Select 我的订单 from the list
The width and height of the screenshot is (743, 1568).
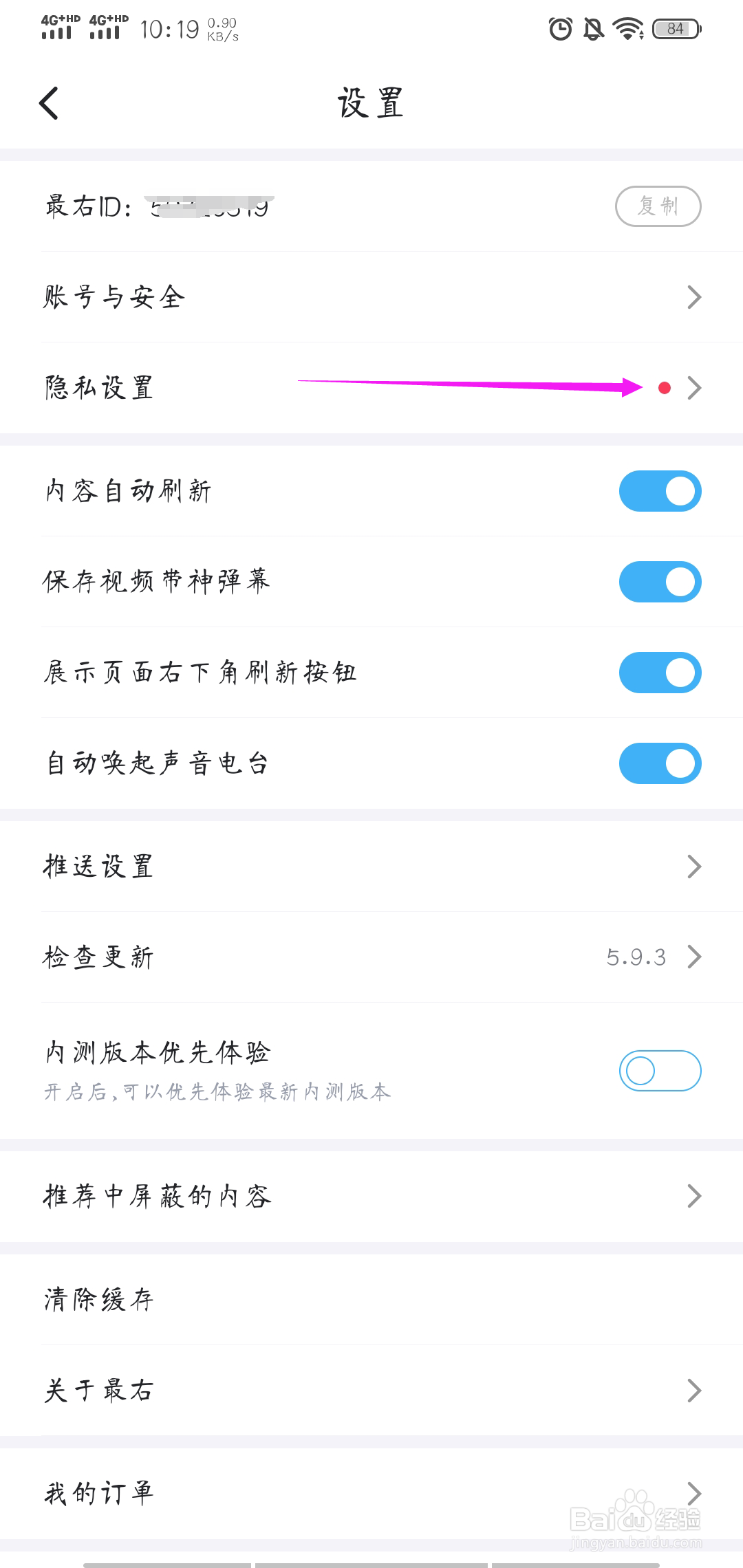pyautogui.click(x=371, y=1492)
